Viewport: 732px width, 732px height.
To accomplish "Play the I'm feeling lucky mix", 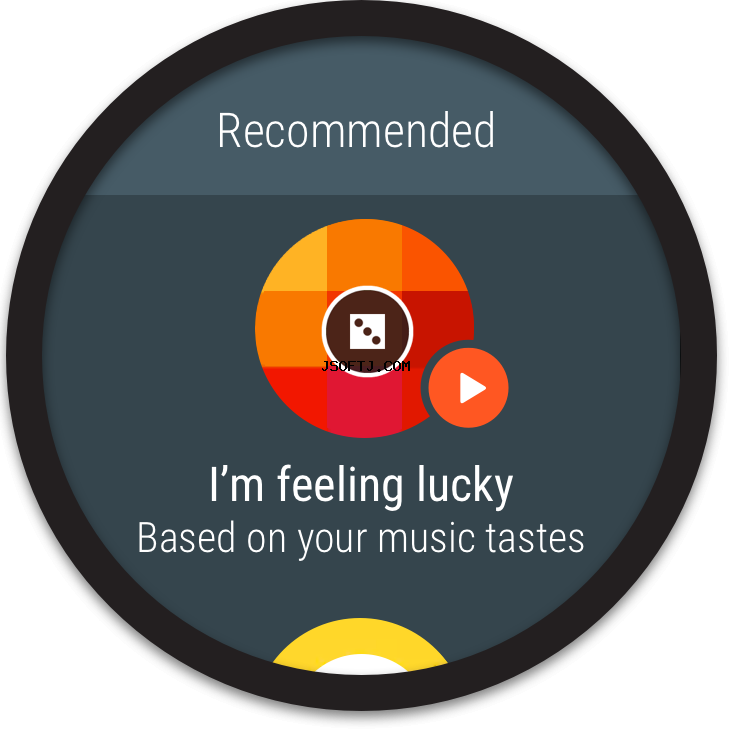I will (468, 388).
